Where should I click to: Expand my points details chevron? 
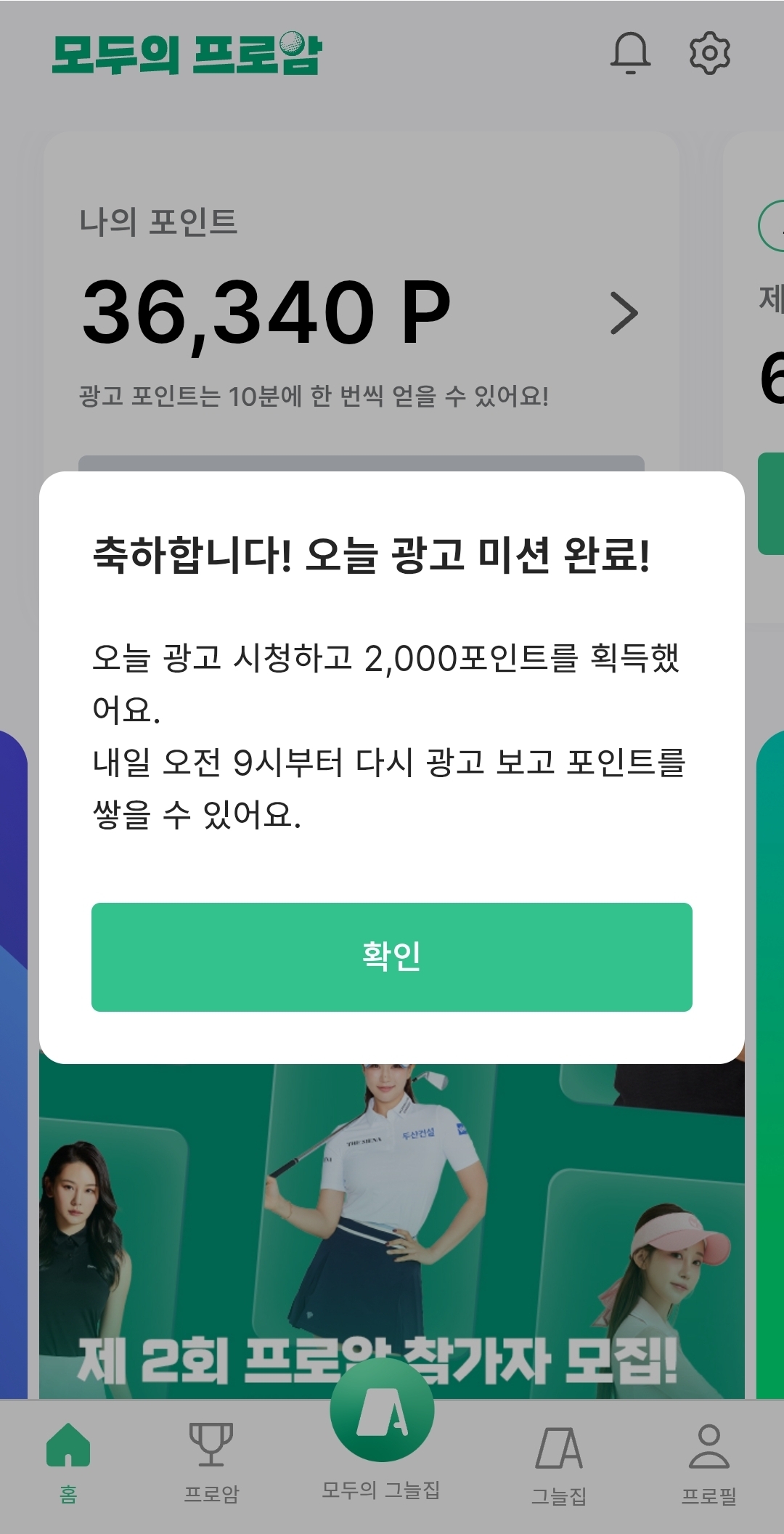(624, 313)
